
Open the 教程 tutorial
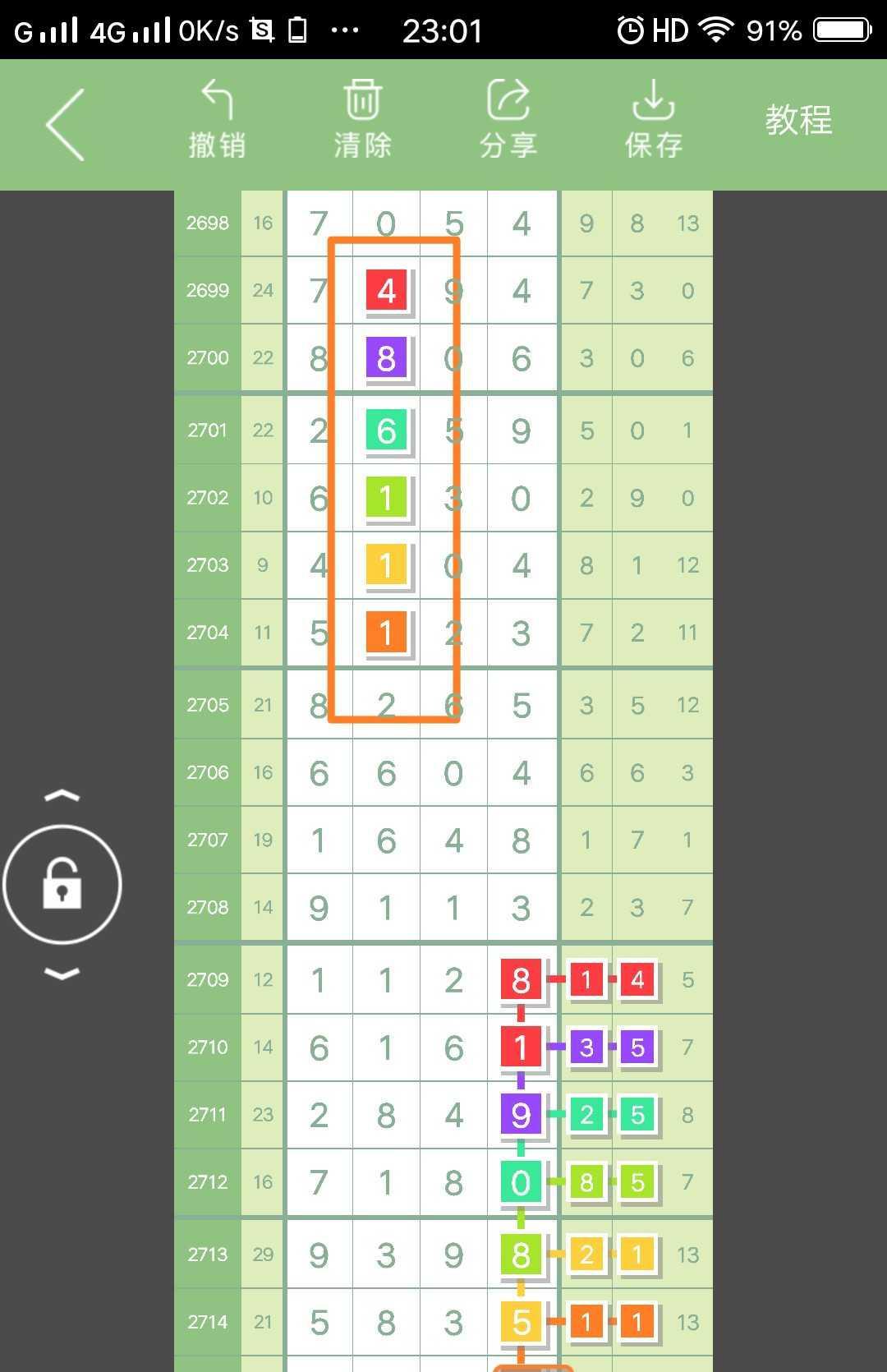(x=798, y=121)
